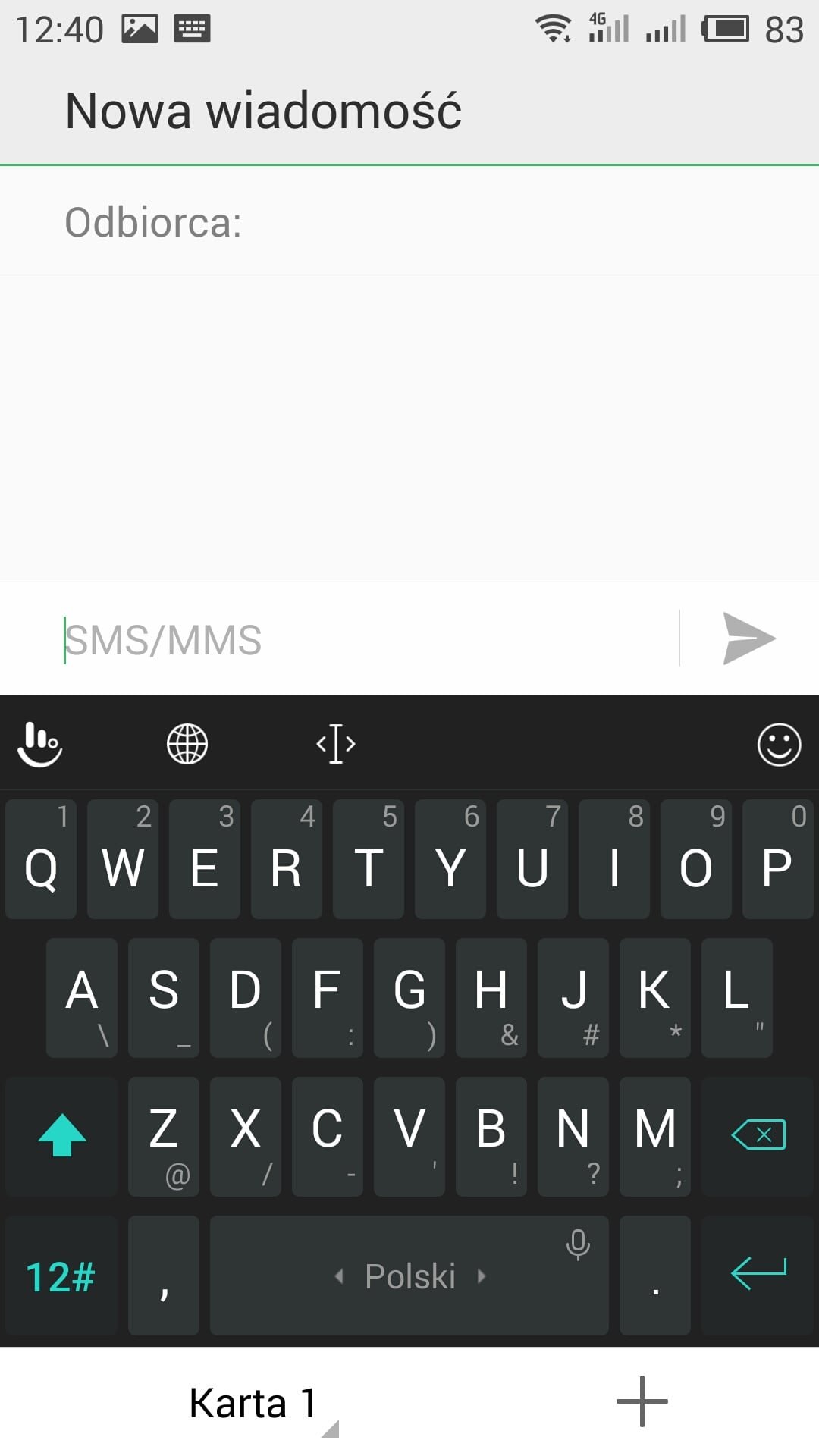Switch to the 12# symbols keyboard
Screen dimensions: 819x1456
click(62, 1276)
